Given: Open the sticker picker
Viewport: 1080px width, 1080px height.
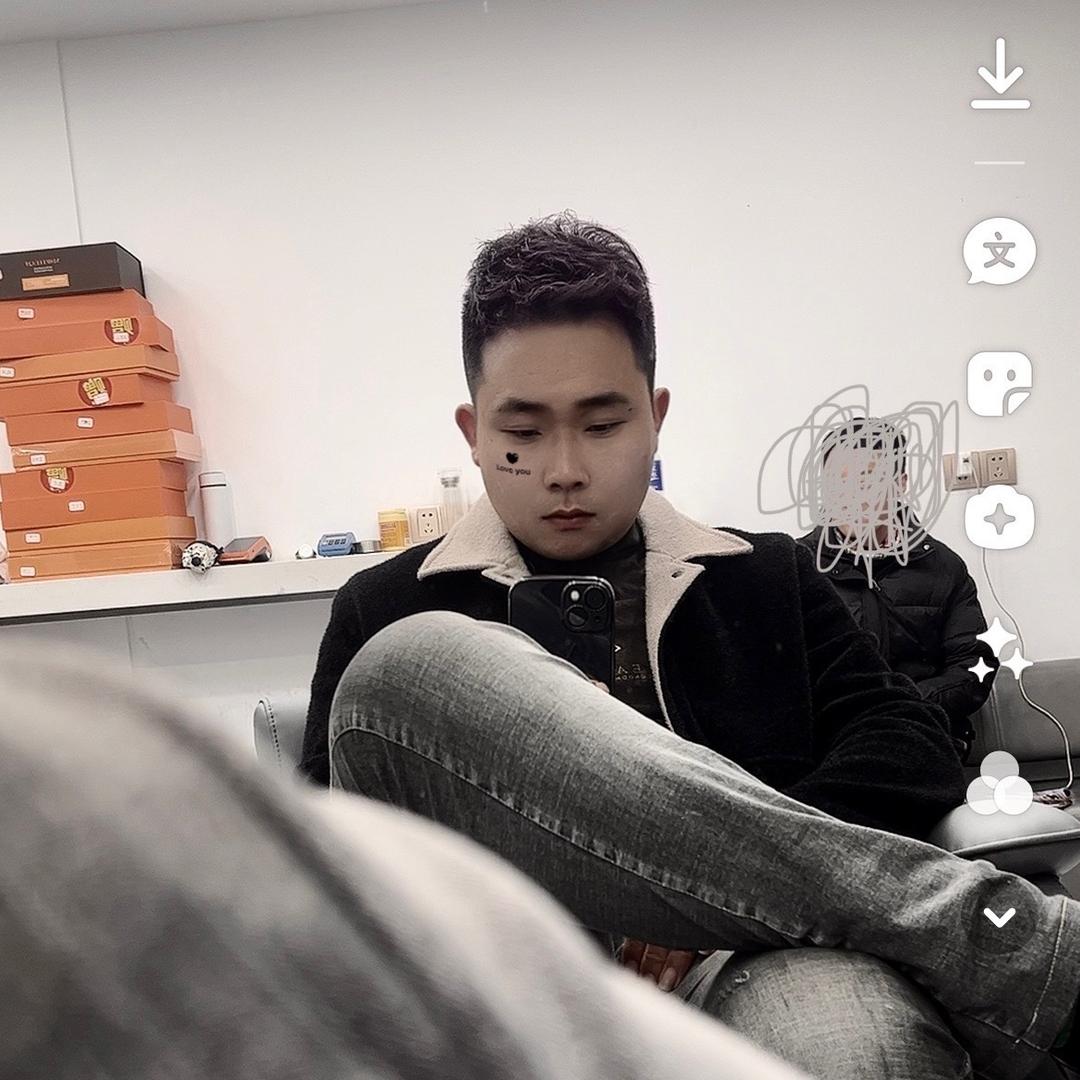Looking at the screenshot, I should (1000, 384).
